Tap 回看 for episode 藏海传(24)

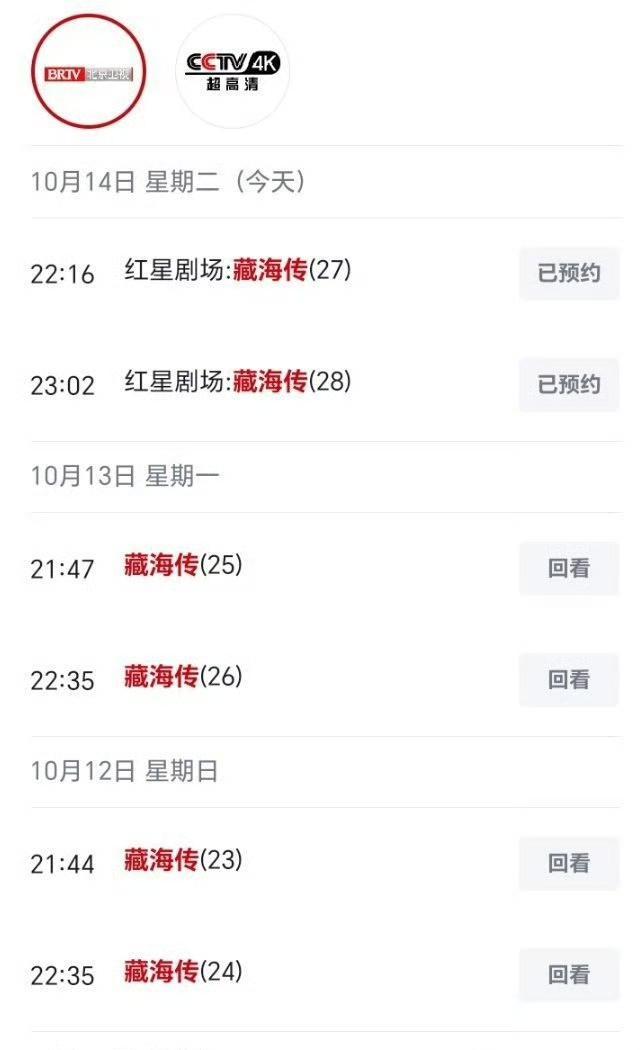click(569, 974)
